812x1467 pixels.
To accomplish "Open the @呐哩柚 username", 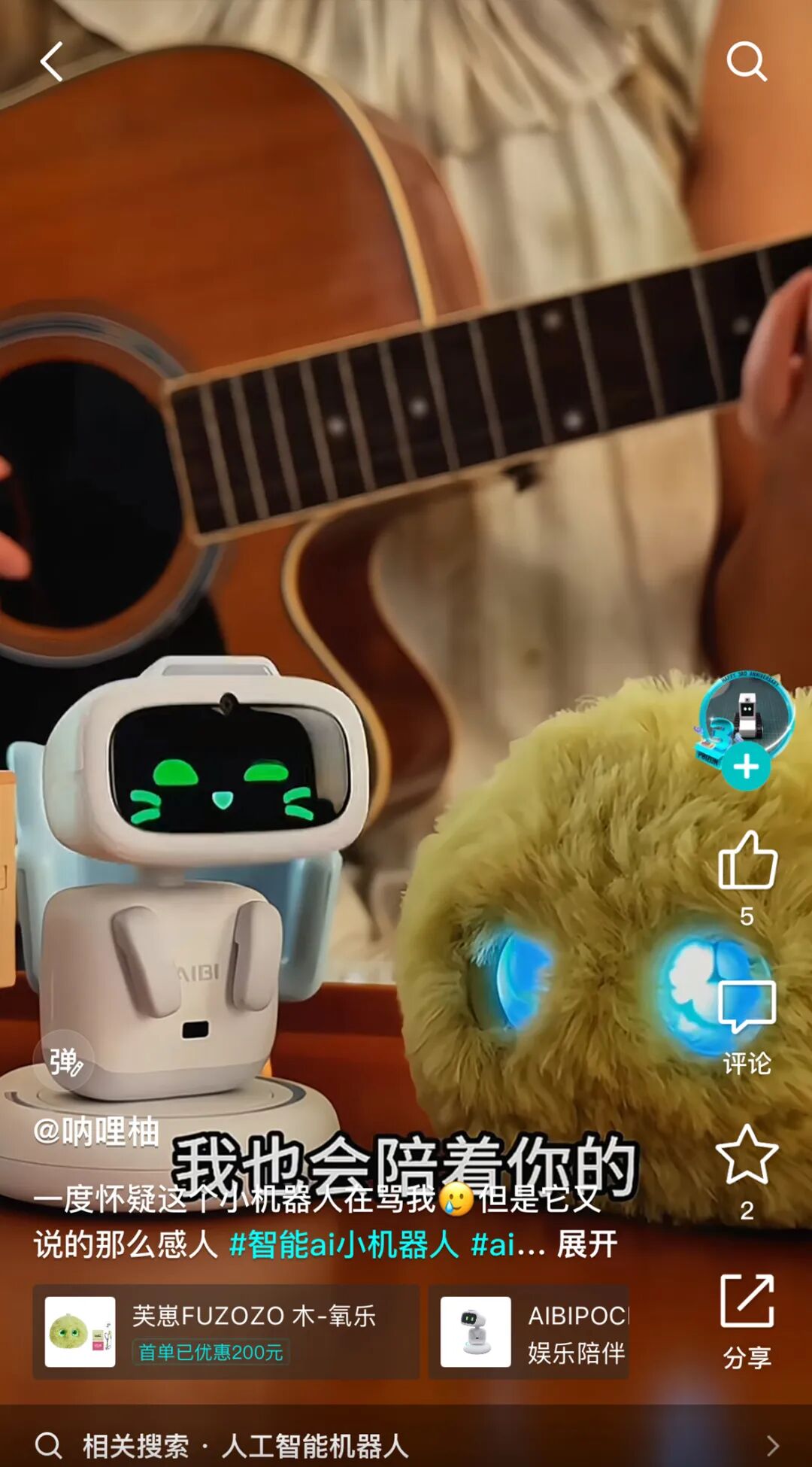I will (x=96, y=1131).
